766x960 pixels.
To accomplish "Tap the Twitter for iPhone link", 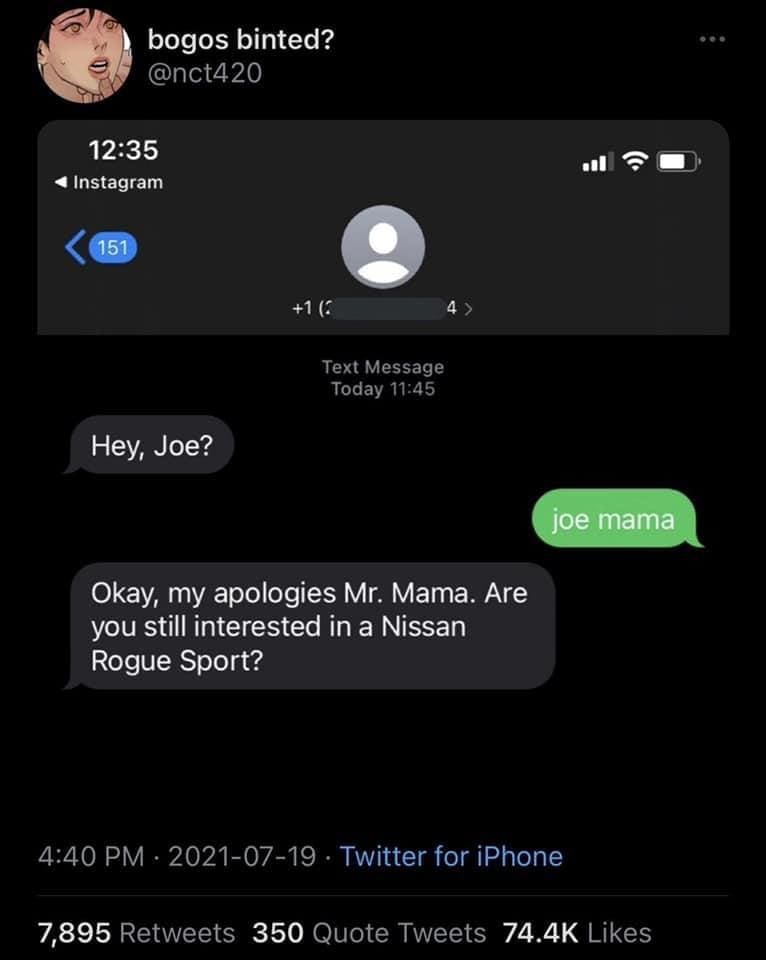I will pos(451,856).
